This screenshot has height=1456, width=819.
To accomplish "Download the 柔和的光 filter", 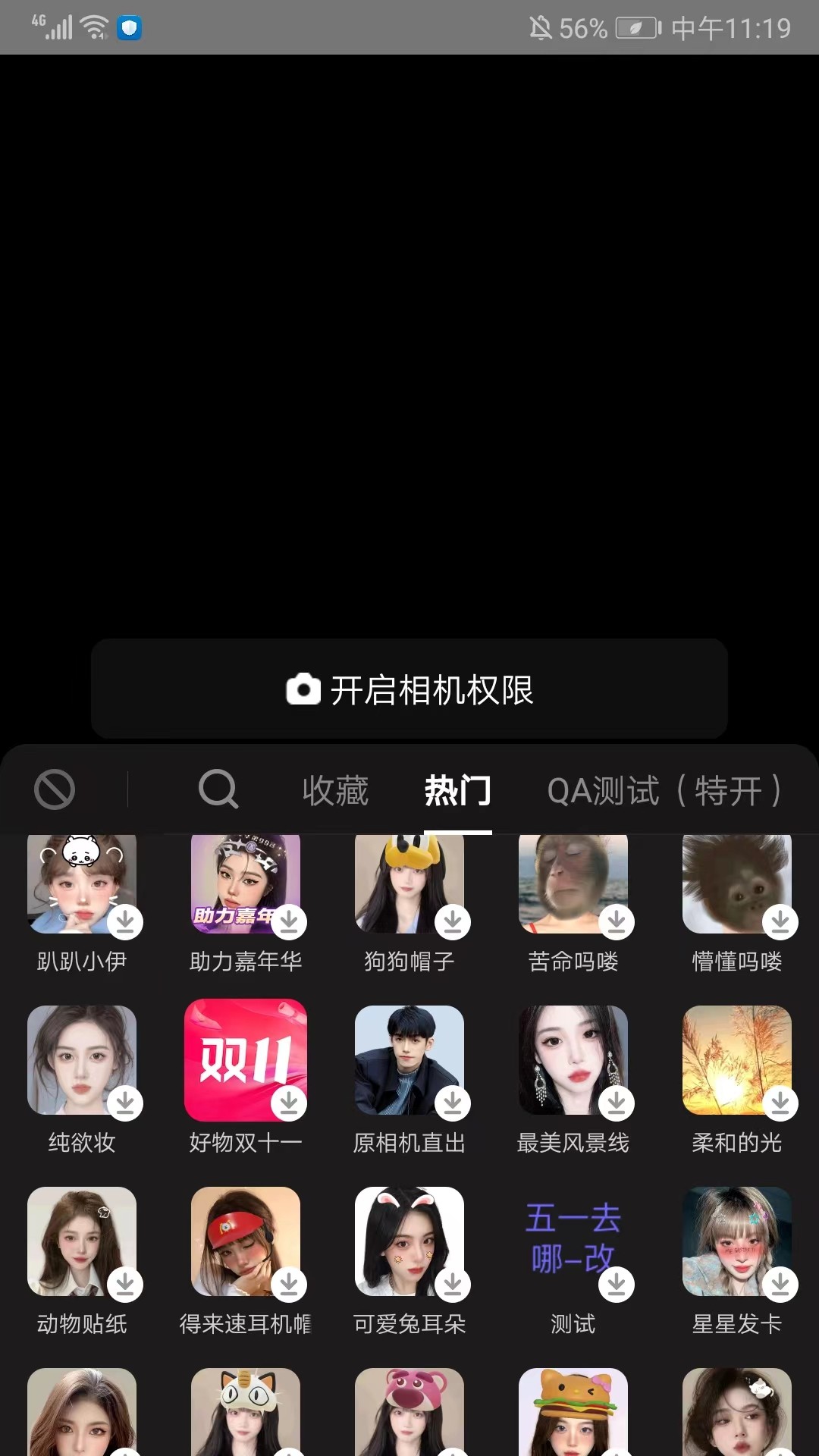I will tap(781, 1105).
